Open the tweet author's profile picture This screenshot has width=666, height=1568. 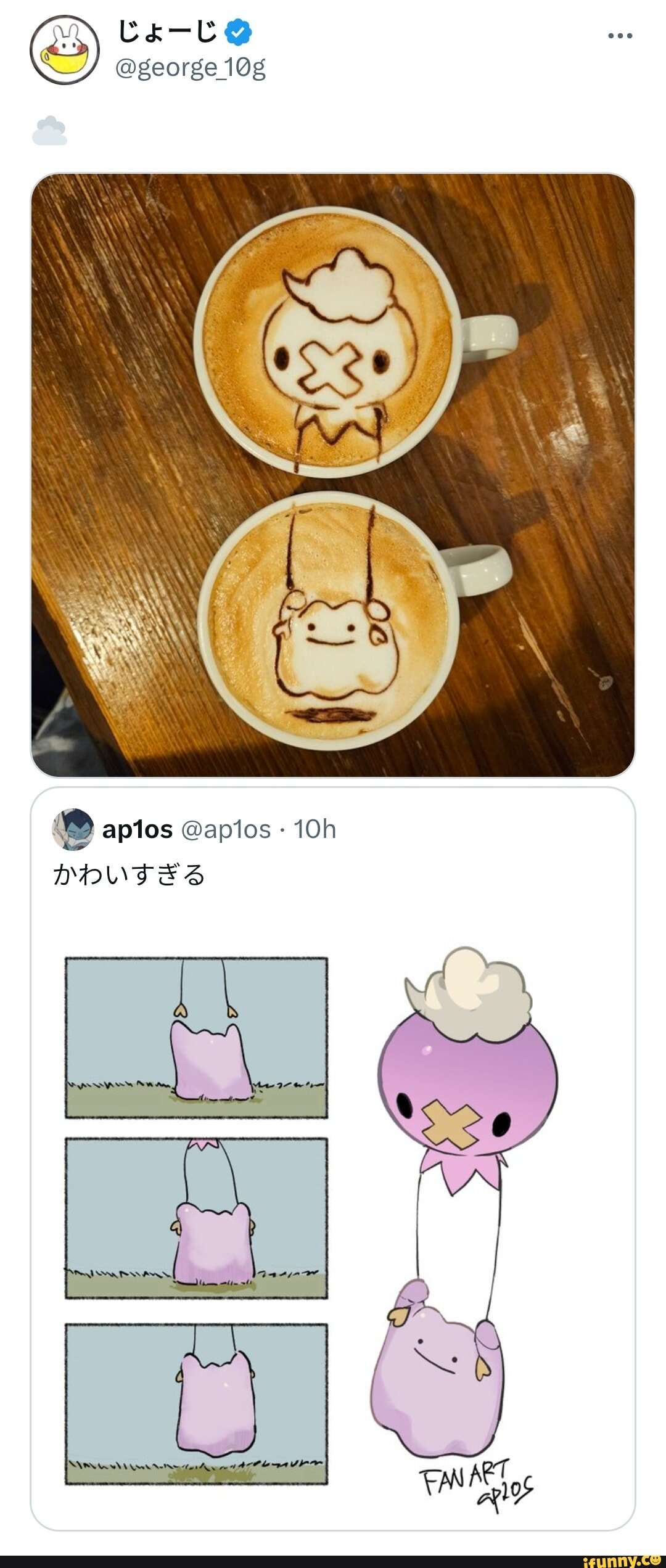(x=65, y=50)
